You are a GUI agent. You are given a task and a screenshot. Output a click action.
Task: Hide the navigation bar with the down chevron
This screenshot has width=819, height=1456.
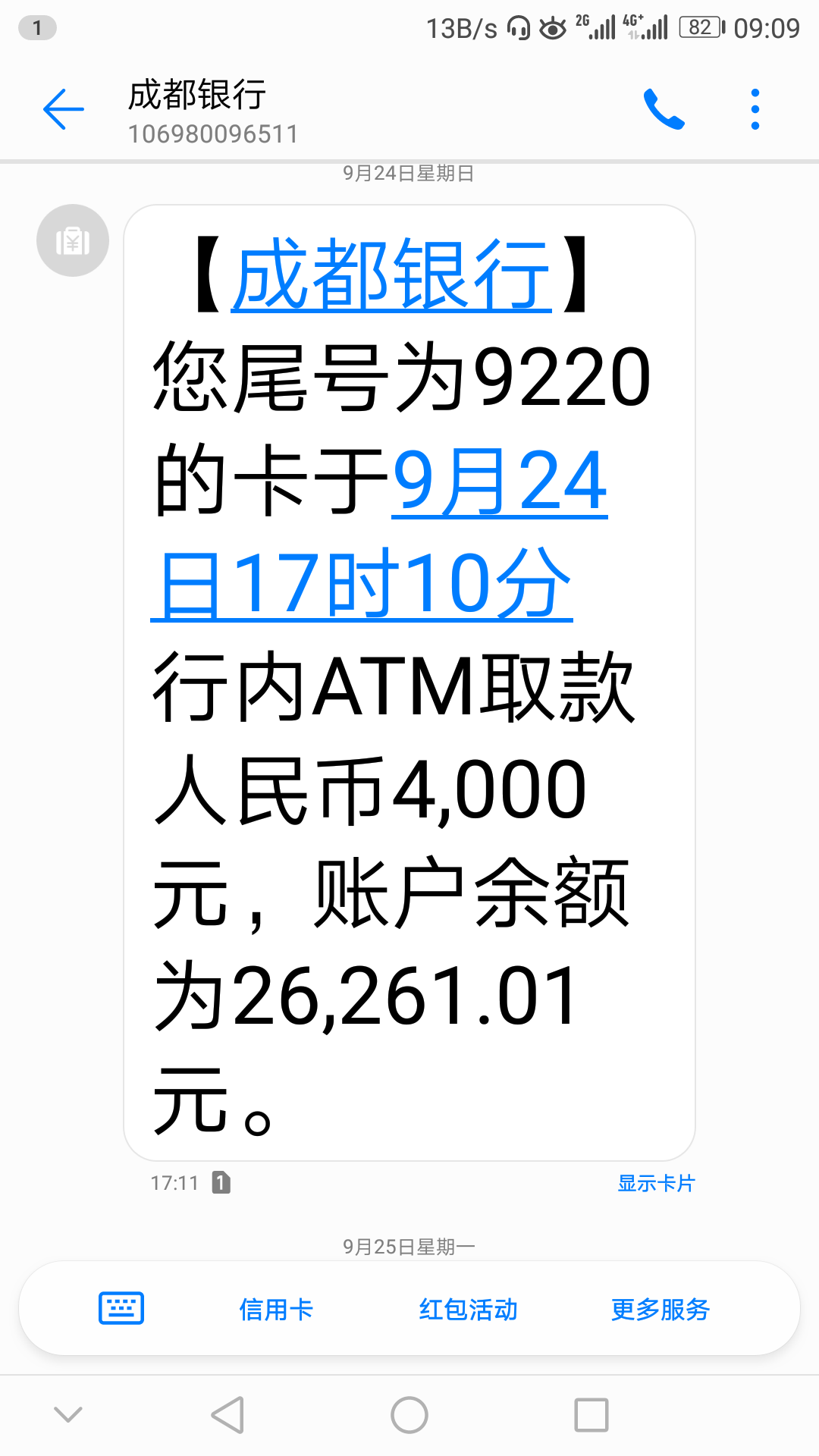click(x=68, y=1414)
